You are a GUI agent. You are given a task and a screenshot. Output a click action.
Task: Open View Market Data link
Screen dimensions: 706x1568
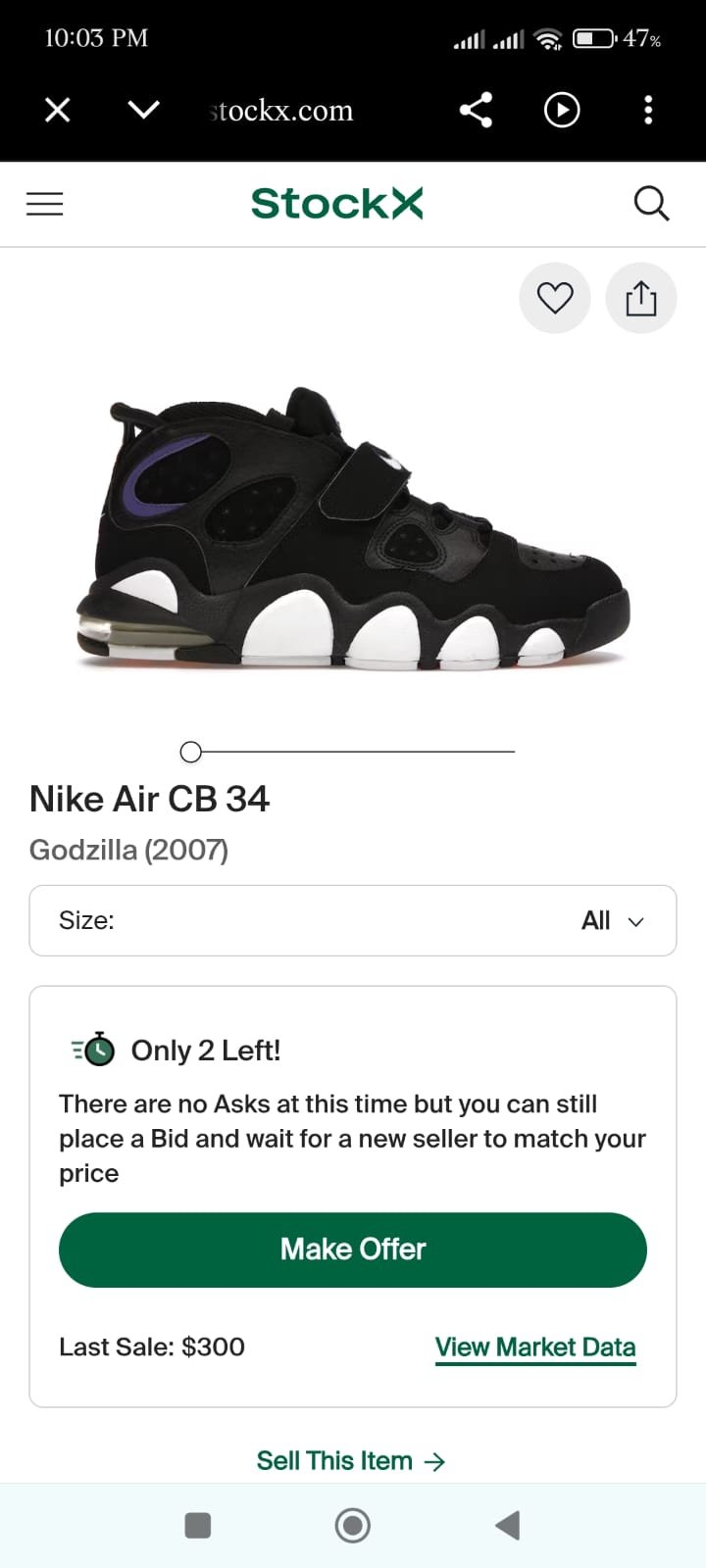tap(535, 1347)
